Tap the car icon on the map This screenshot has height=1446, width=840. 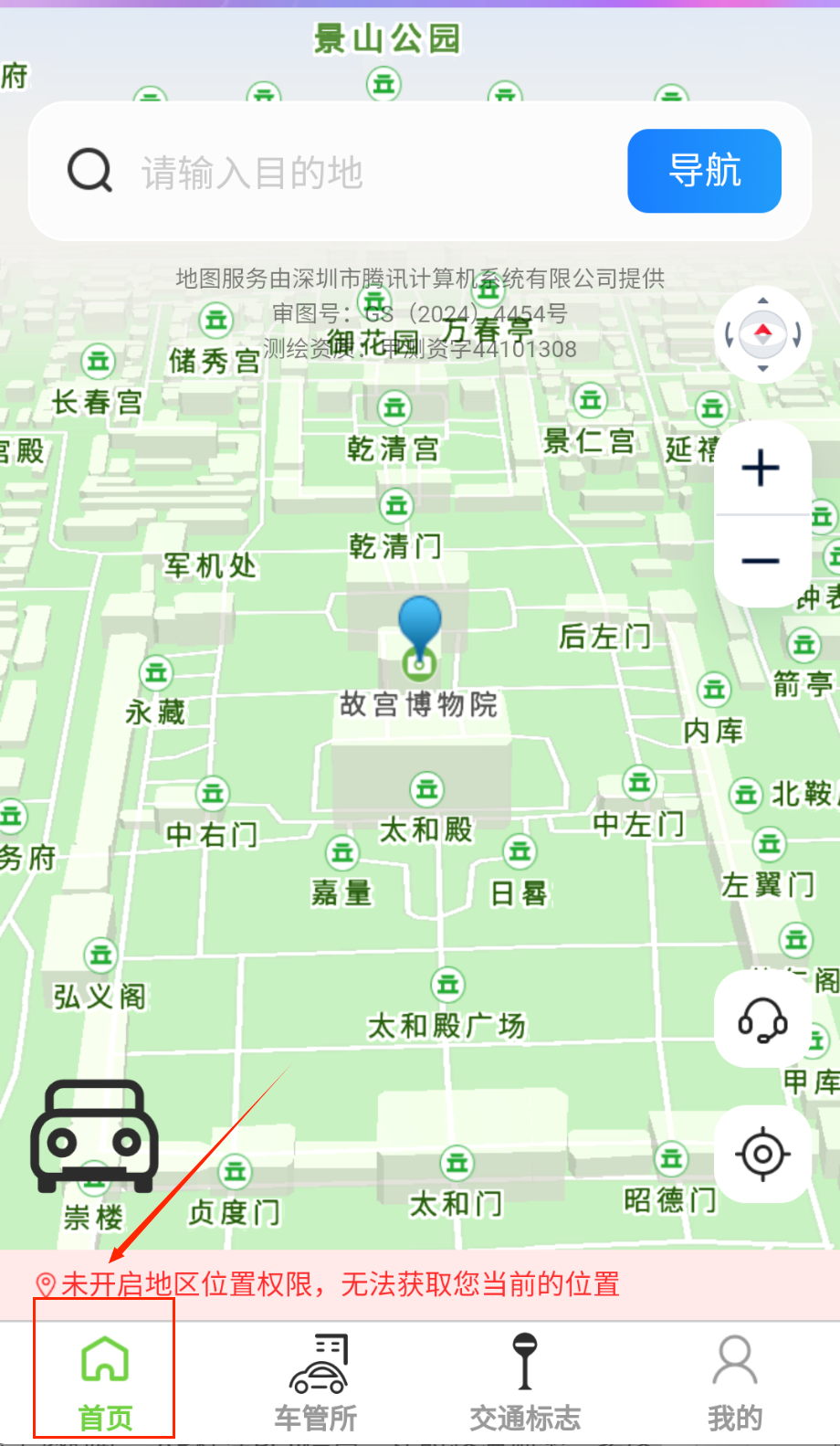point(94,1135)
